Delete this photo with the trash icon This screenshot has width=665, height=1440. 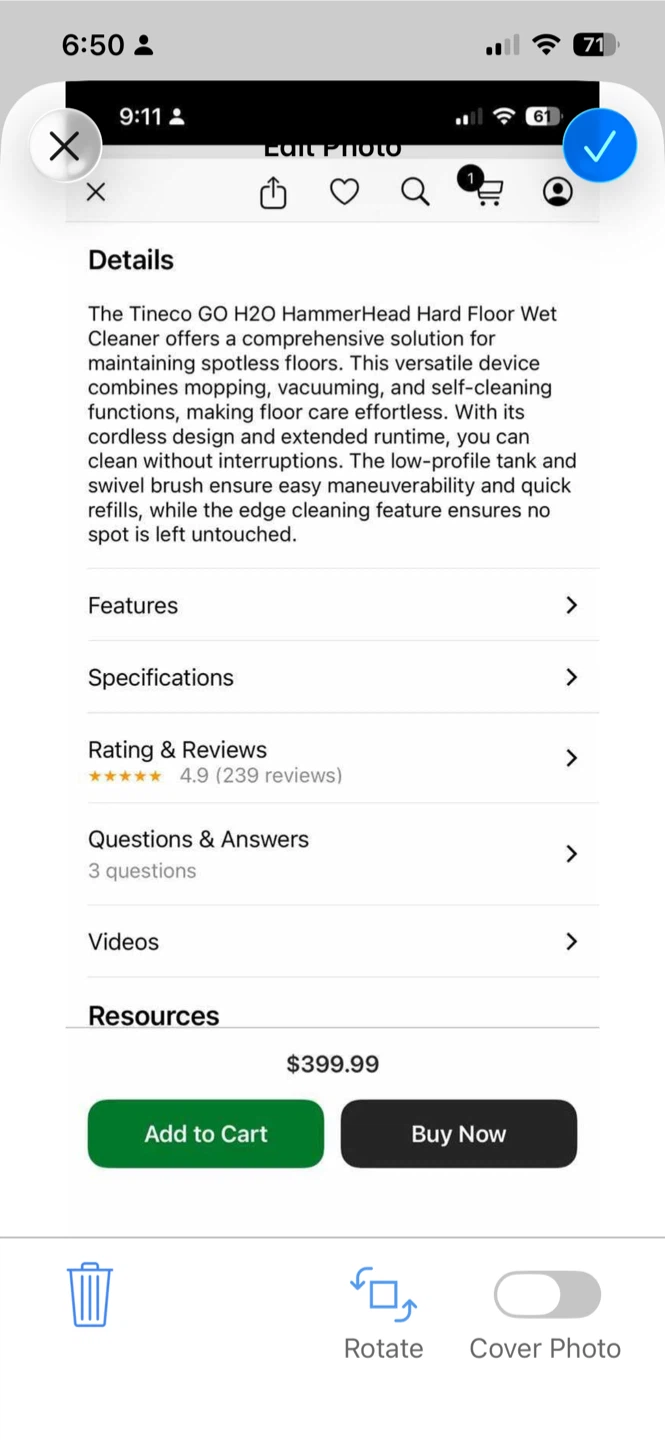click(90, 1294)
